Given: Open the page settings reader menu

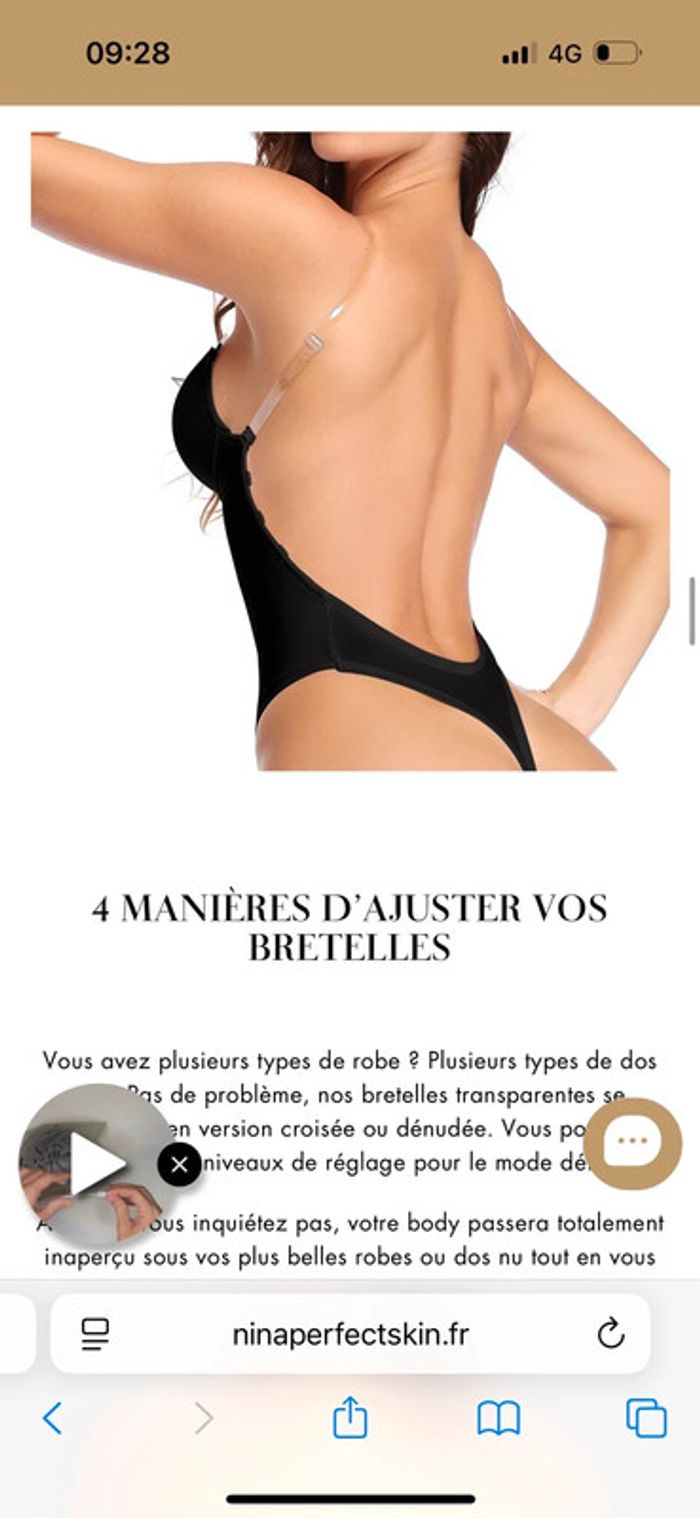Looking at the screenshot, I should click(95, 1334).
